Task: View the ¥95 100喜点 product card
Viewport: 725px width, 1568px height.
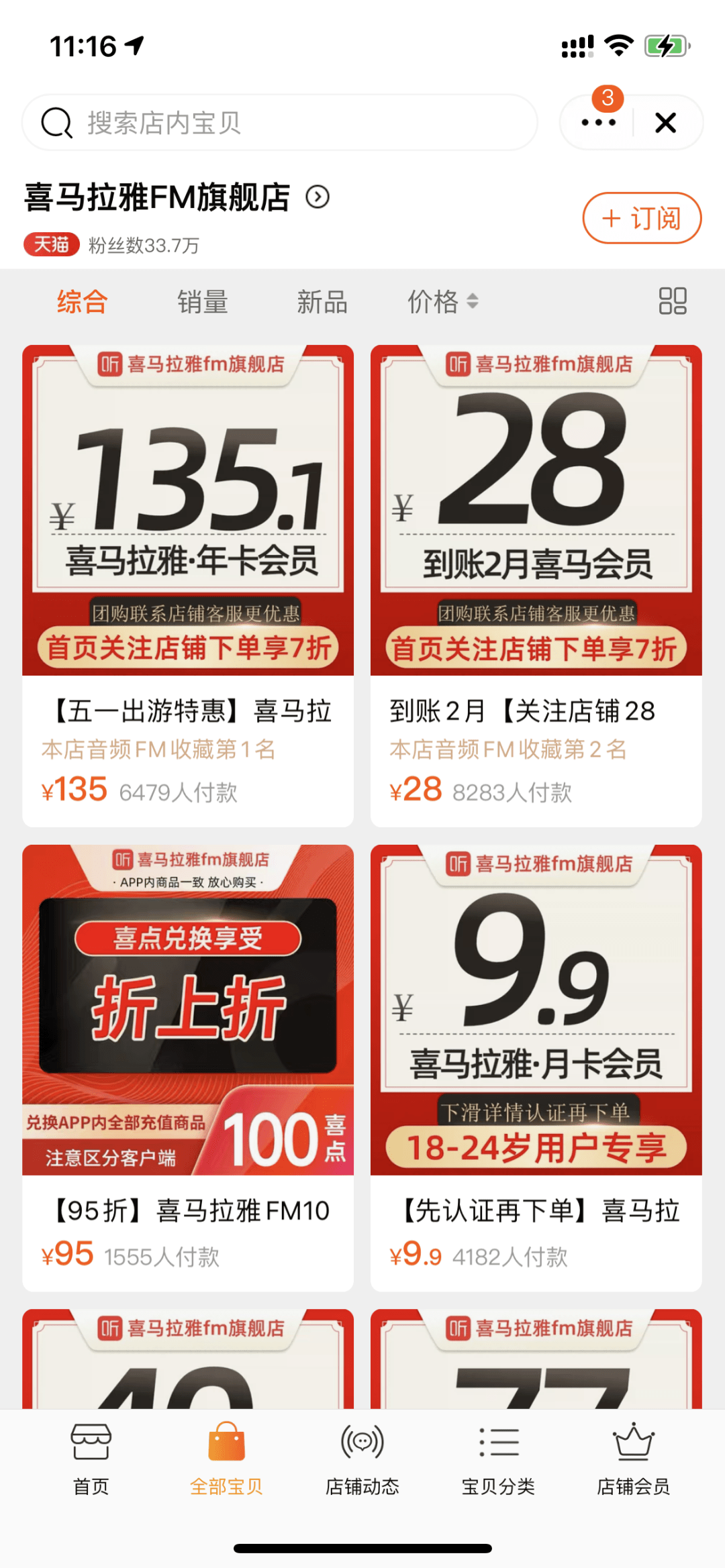Action: pyautogui.click(x=188, y=1067)
